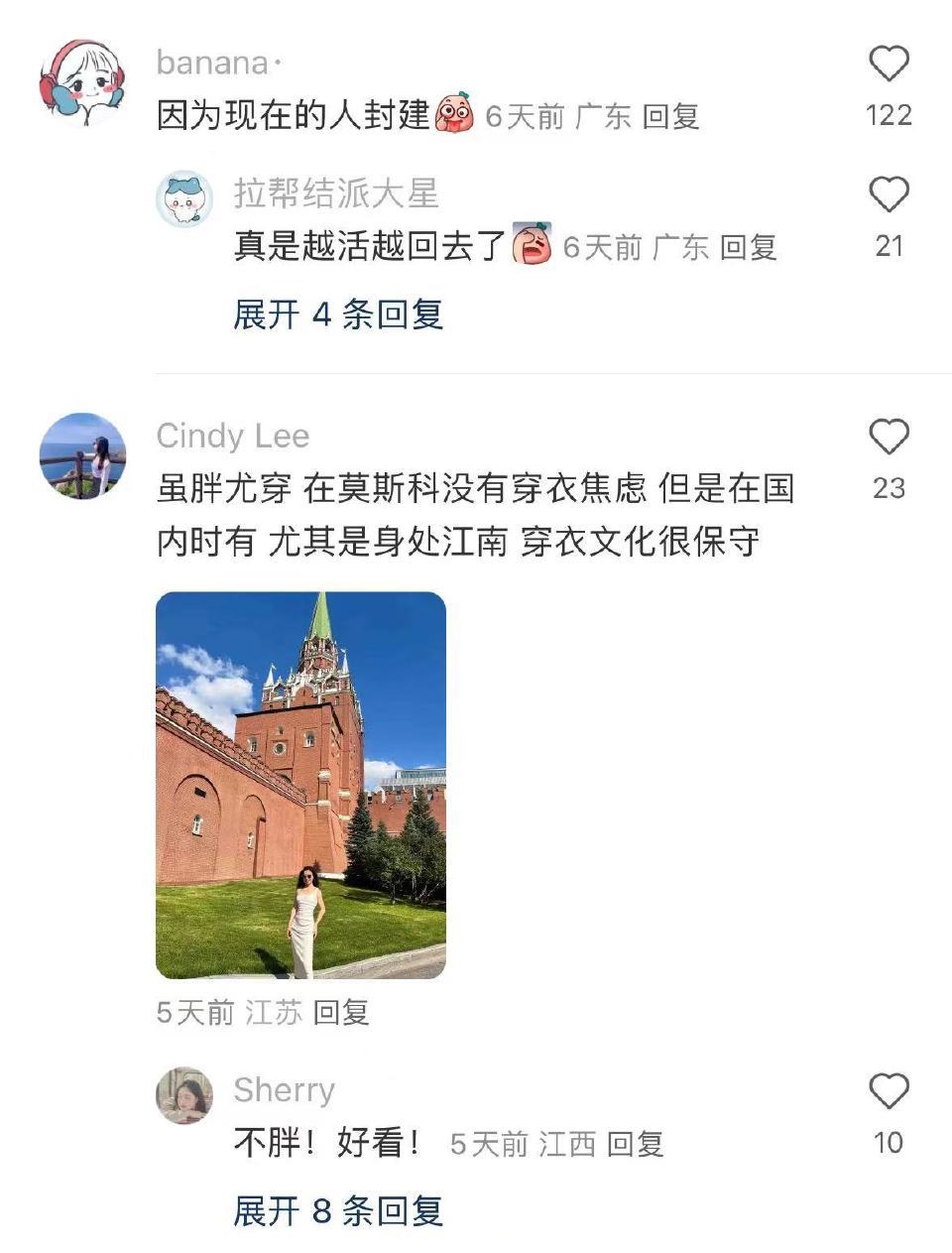Tap the heart icon on Sherry's reply

(x=890, y=1090)
